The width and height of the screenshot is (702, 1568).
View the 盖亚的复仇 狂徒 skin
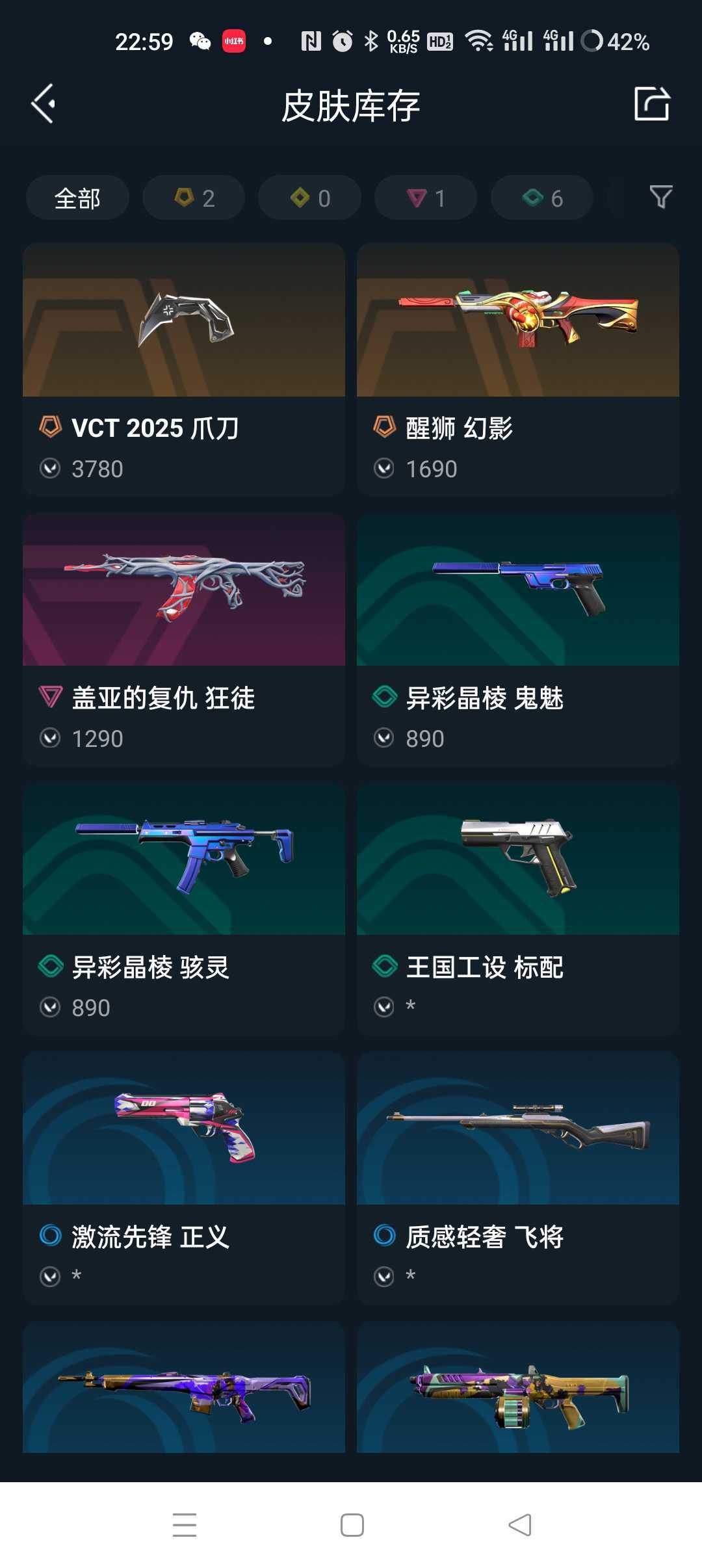click(x=183, y=639)
